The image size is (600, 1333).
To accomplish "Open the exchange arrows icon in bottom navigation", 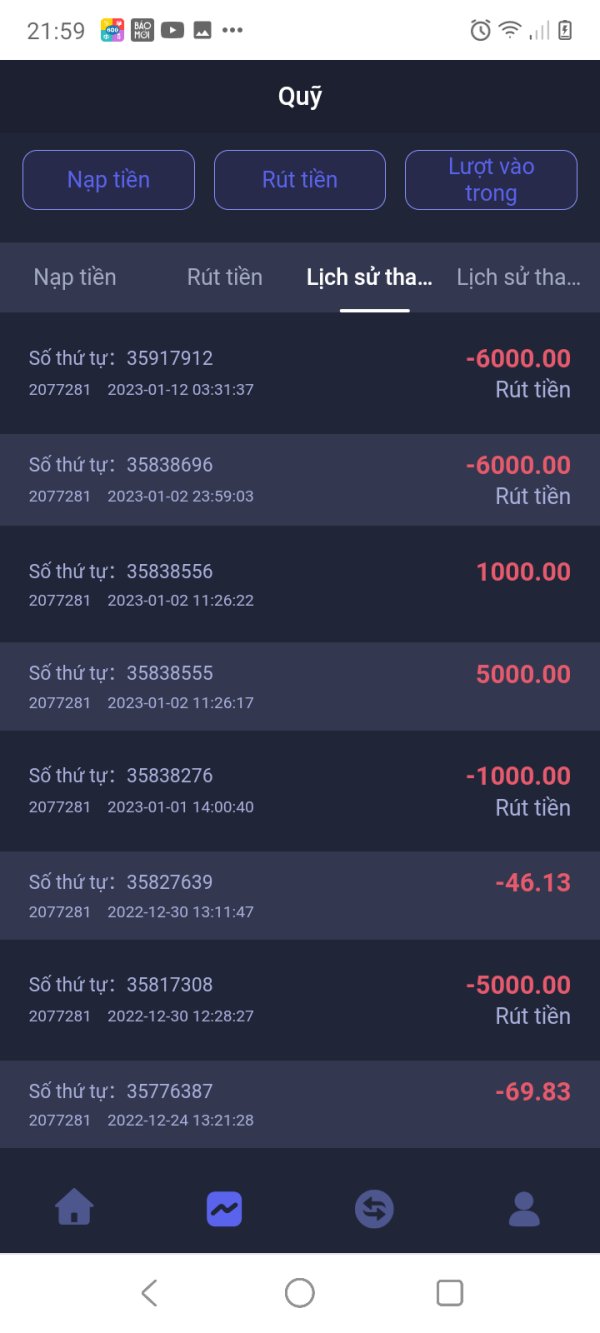I will pos(374,1210).
